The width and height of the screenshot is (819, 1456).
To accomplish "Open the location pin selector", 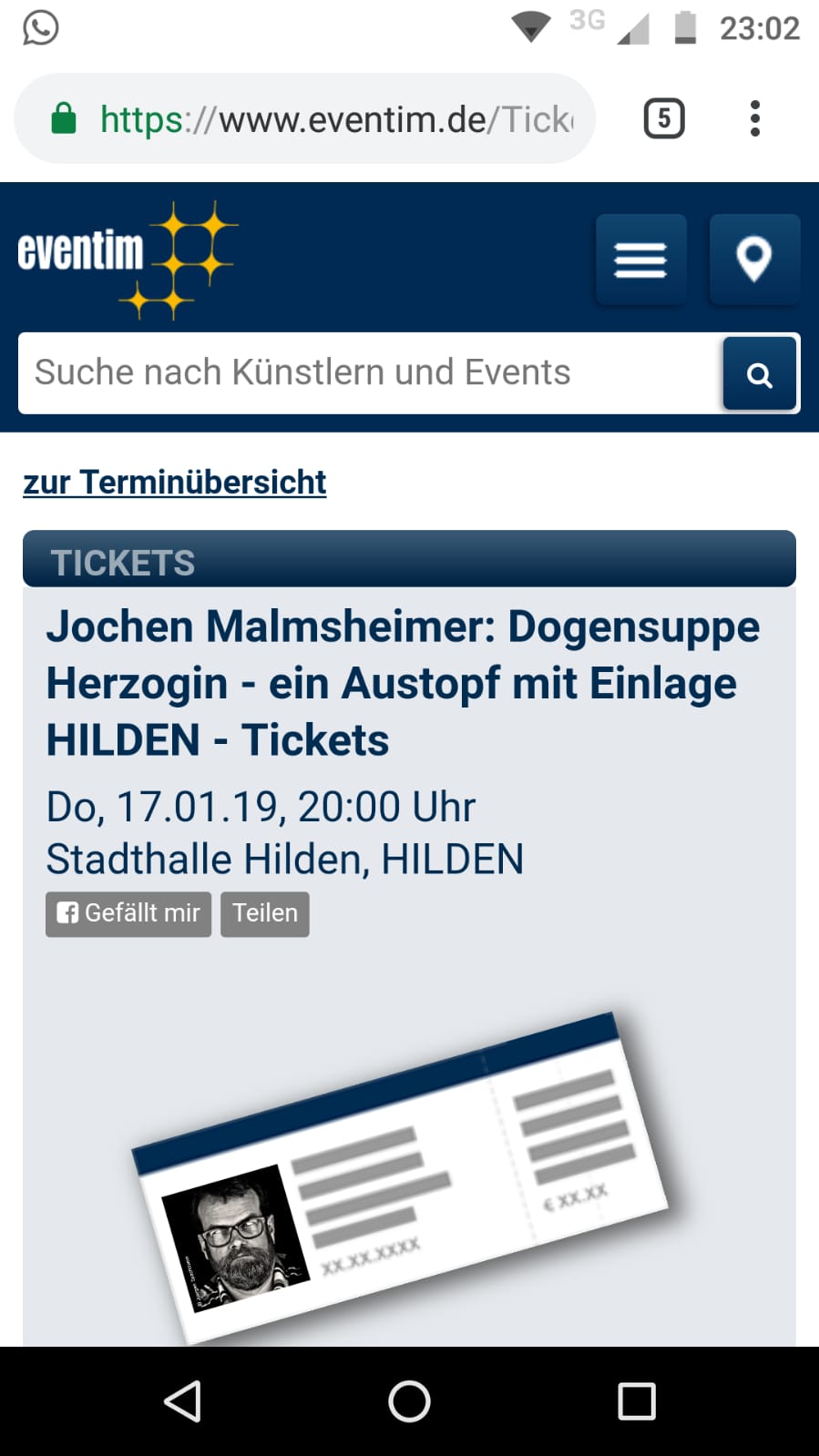I will [x=754, y=260].
